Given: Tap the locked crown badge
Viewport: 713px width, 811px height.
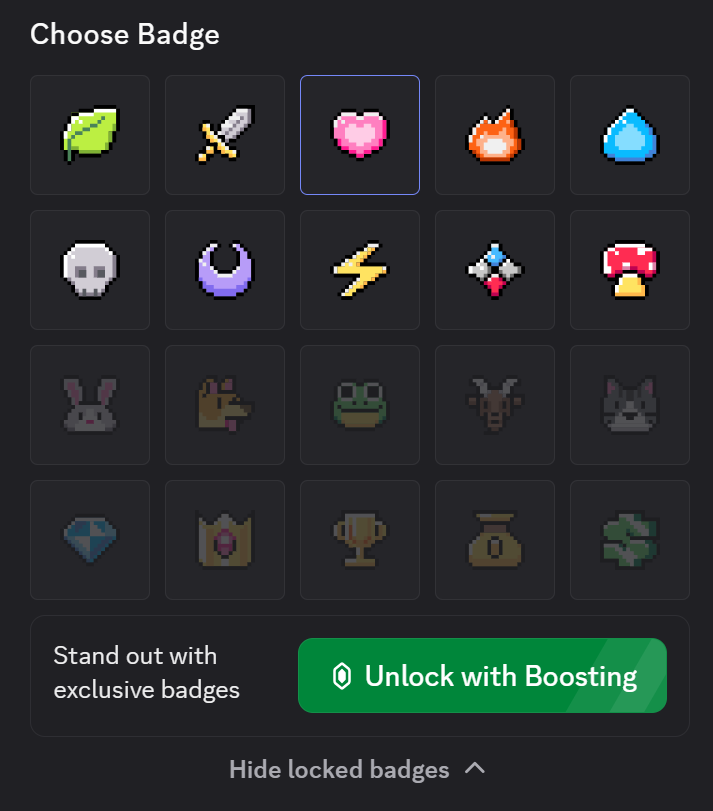Looking at the screenshot, I should tap(225, 540).
